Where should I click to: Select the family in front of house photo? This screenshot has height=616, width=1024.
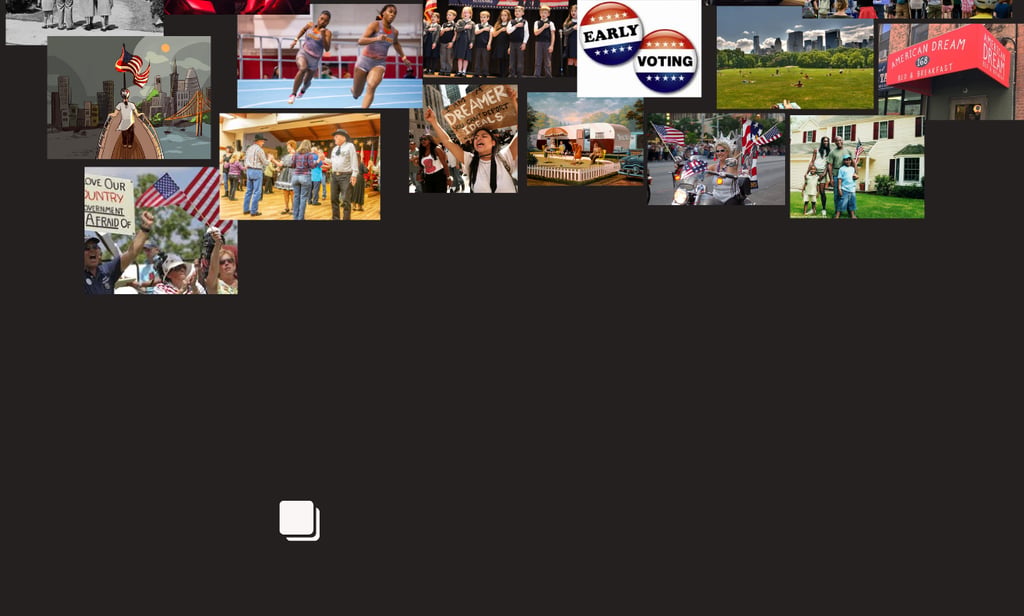pyautogui.click(x=856, y=166)
